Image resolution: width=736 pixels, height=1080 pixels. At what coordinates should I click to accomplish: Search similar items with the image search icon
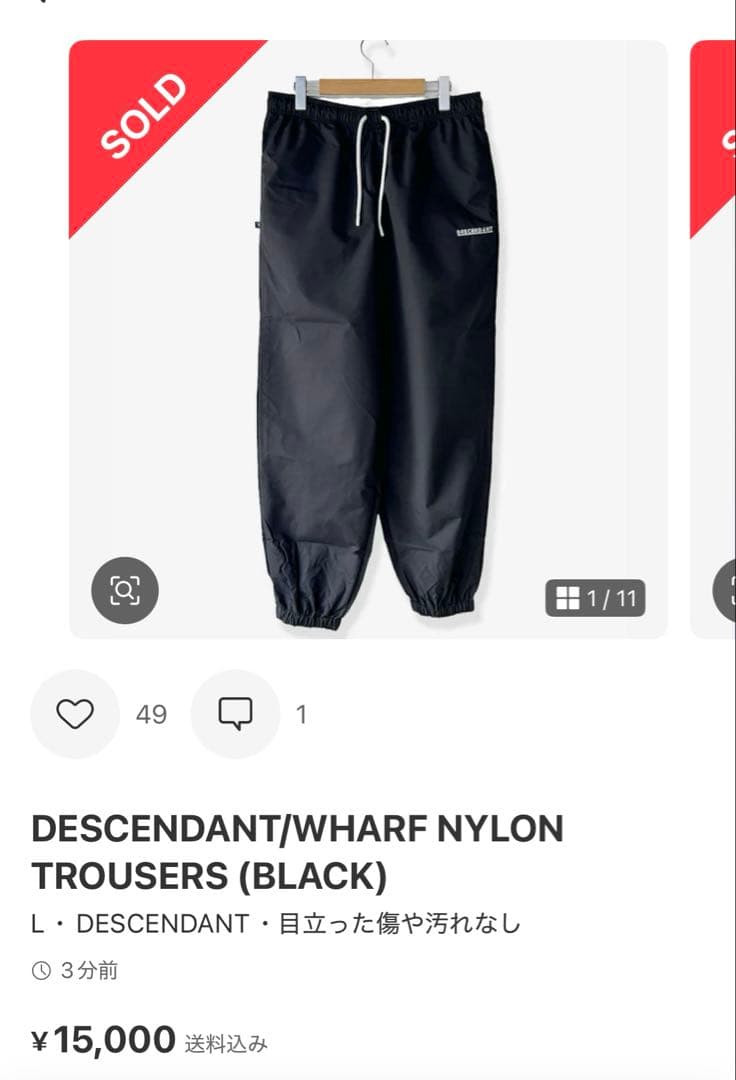[x=125, y=590]
